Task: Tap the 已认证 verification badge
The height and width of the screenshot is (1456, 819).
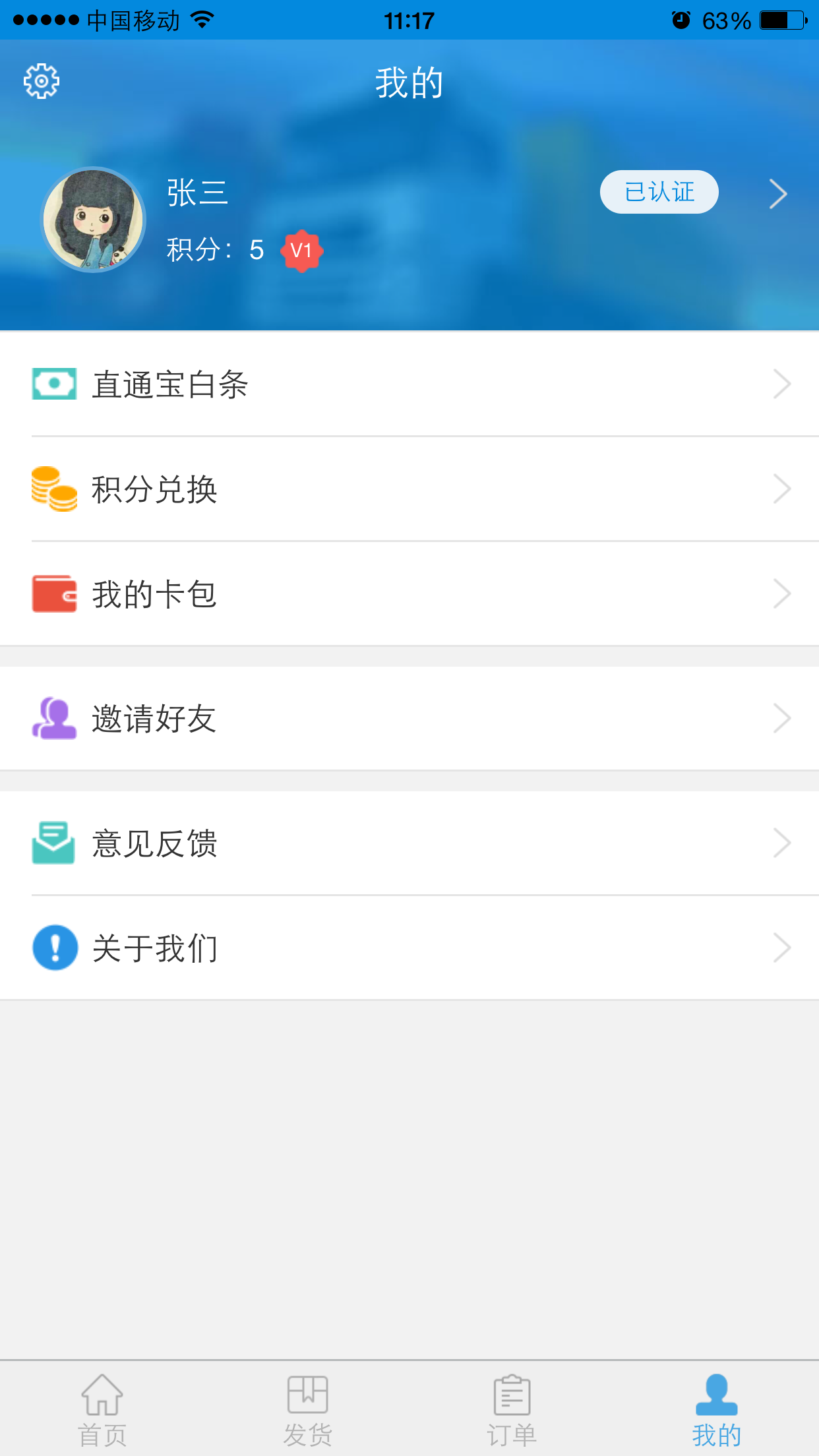Action: 659,192
